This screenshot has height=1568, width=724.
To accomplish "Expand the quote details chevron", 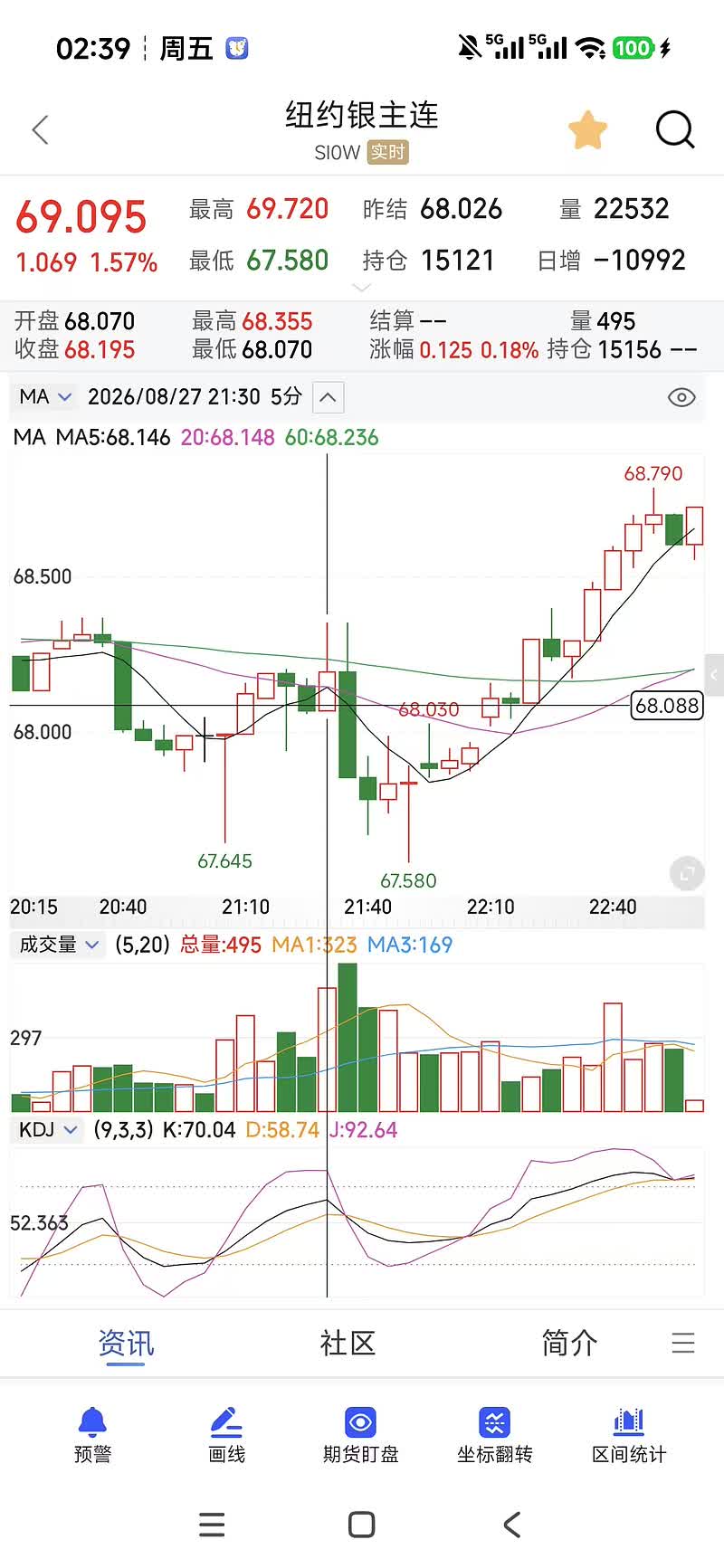I will click(361, 288).
